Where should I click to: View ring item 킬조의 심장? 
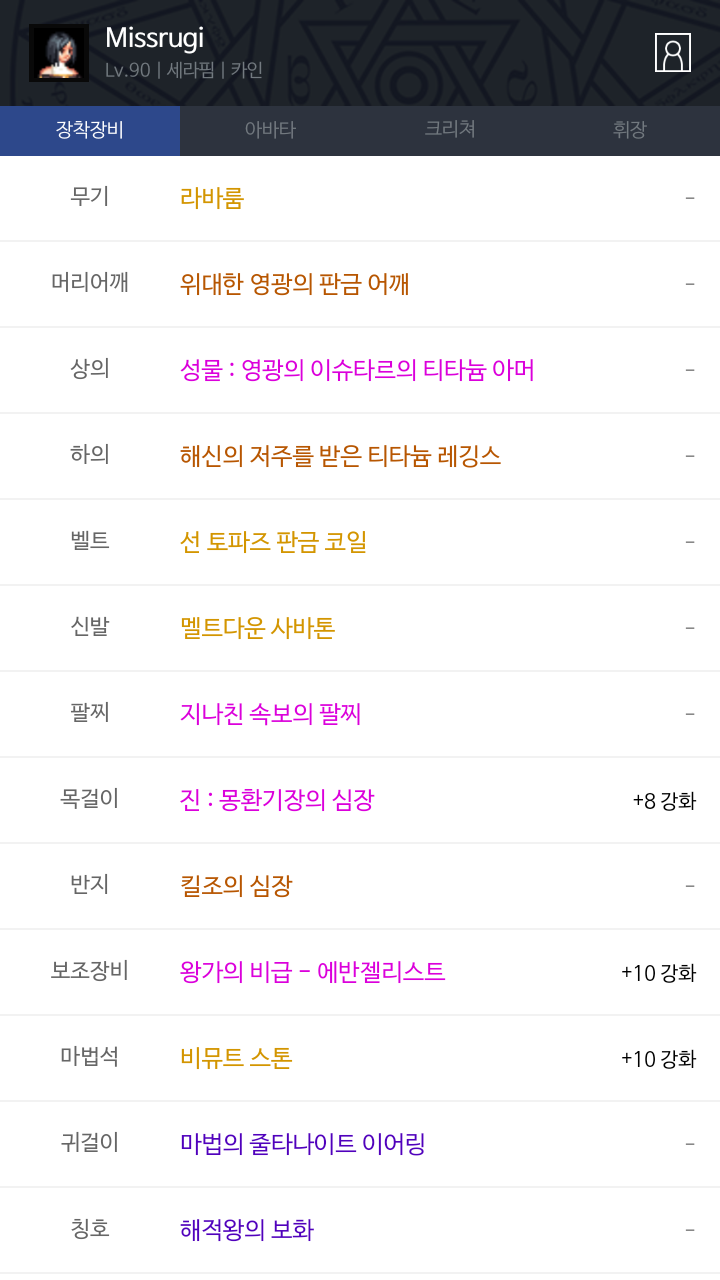pyautogui.click(x=236, y=886)
